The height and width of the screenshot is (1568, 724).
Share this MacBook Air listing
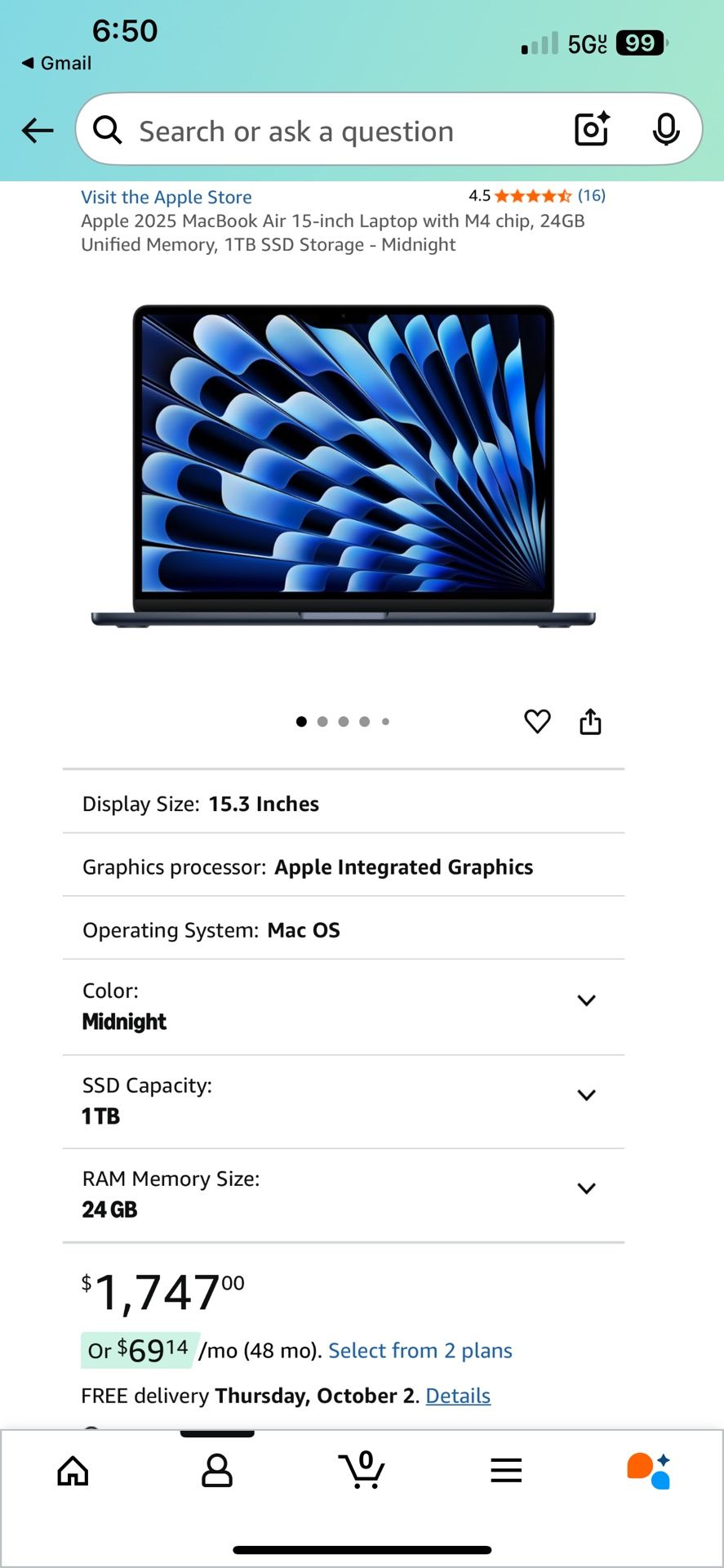(x=590, y=721)
